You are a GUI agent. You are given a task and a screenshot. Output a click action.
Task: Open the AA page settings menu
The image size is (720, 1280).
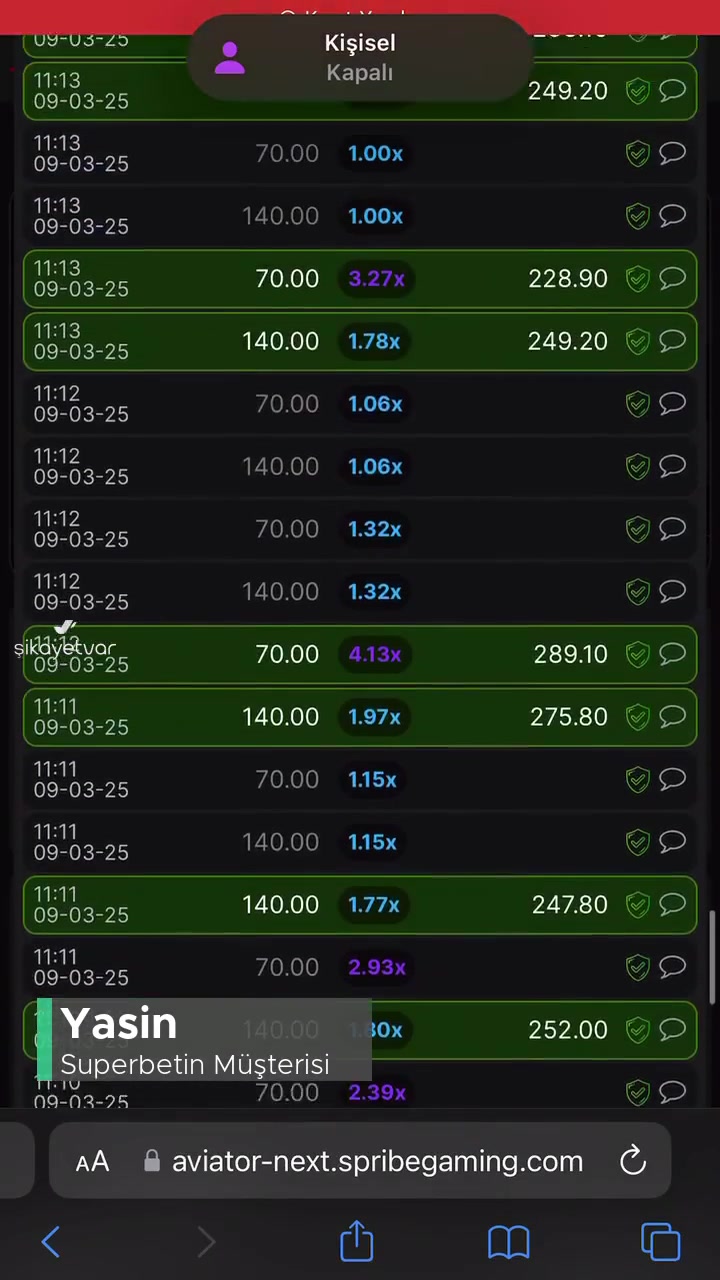coord(92,1162)
